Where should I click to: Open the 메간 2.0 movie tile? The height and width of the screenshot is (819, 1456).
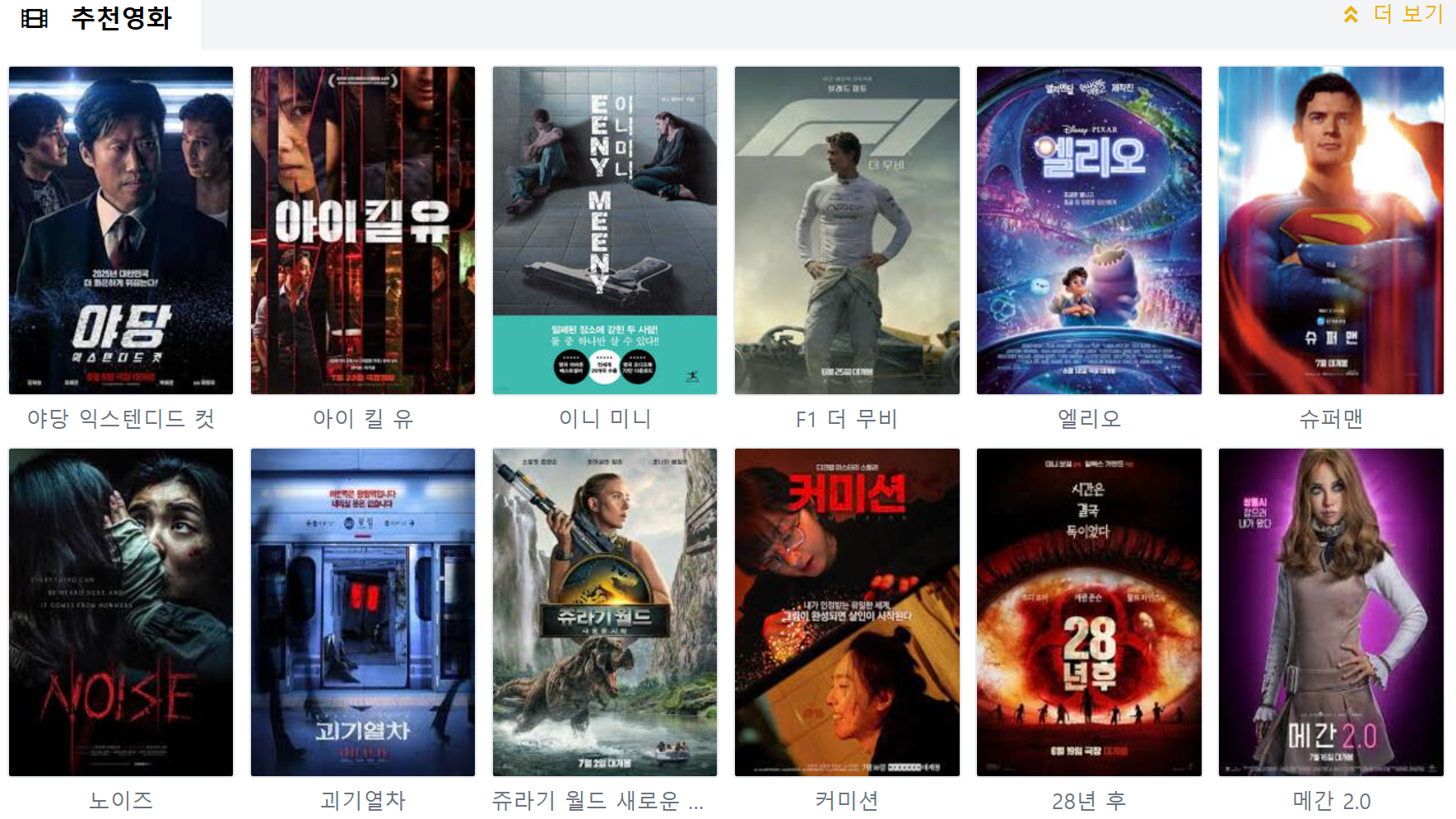tap(1331, 612)
